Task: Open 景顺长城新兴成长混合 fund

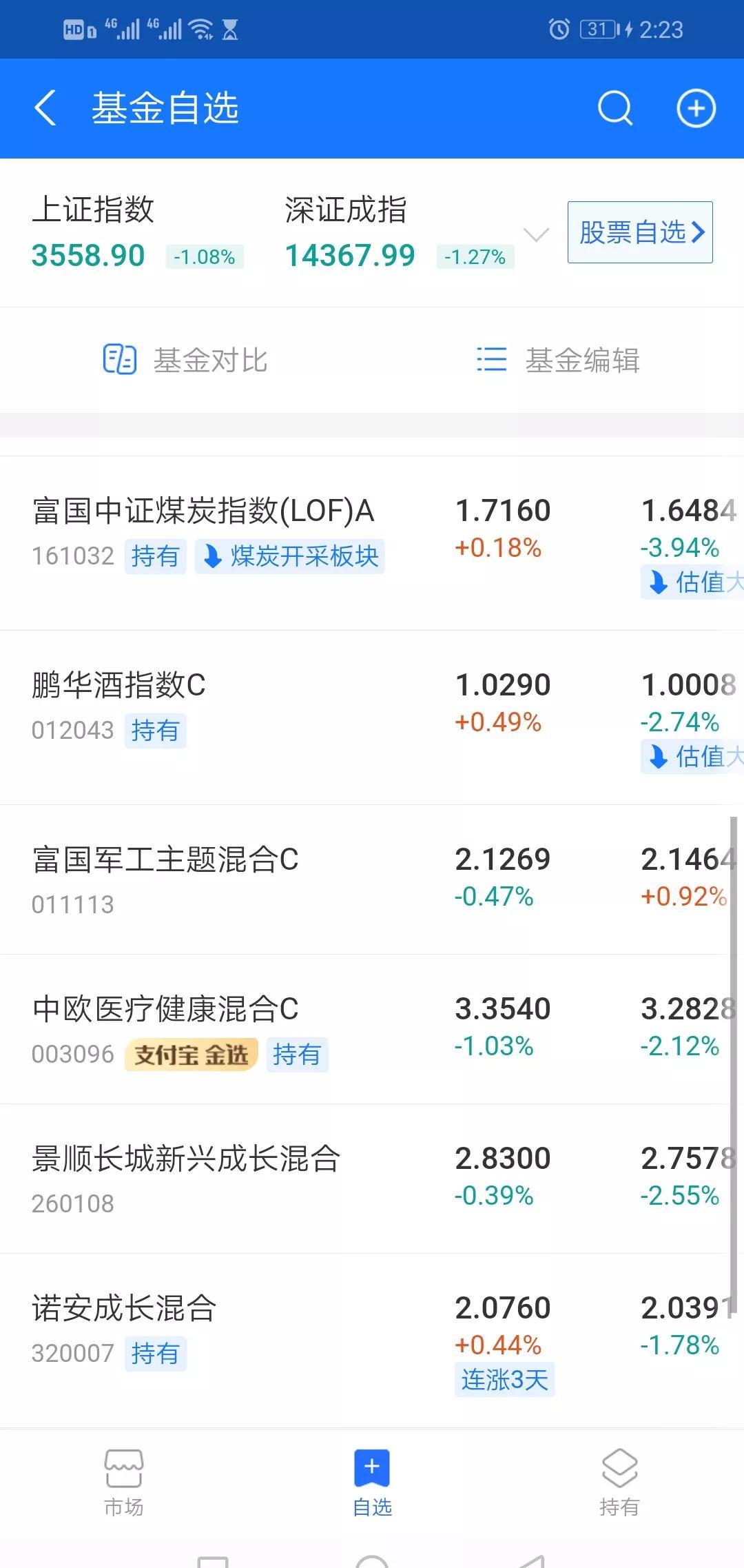Action: (x=372, y=1179)
